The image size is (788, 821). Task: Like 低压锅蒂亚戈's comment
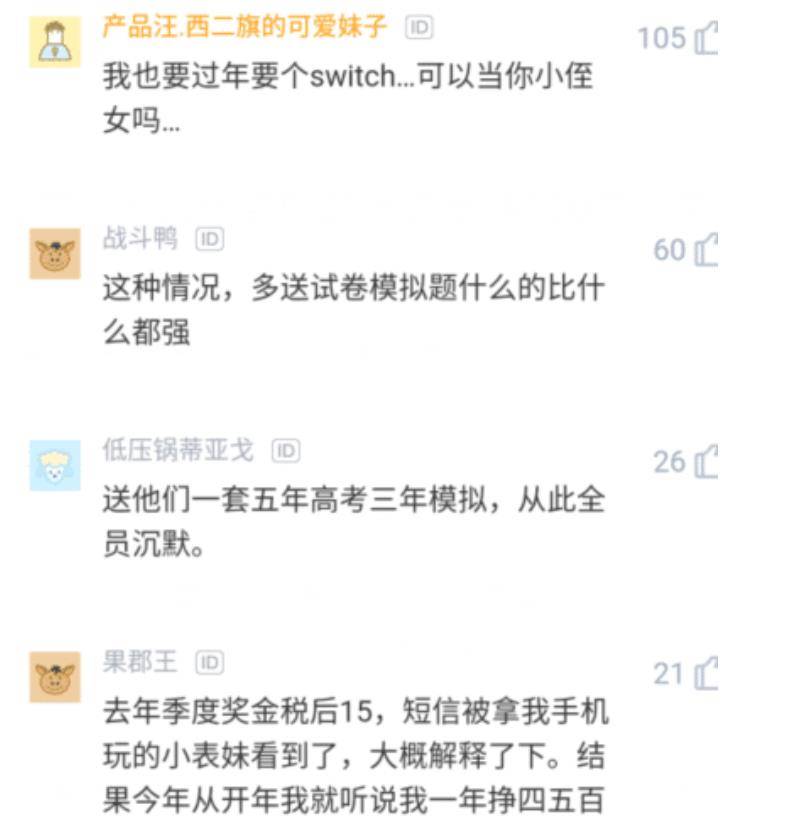point(706,461)
